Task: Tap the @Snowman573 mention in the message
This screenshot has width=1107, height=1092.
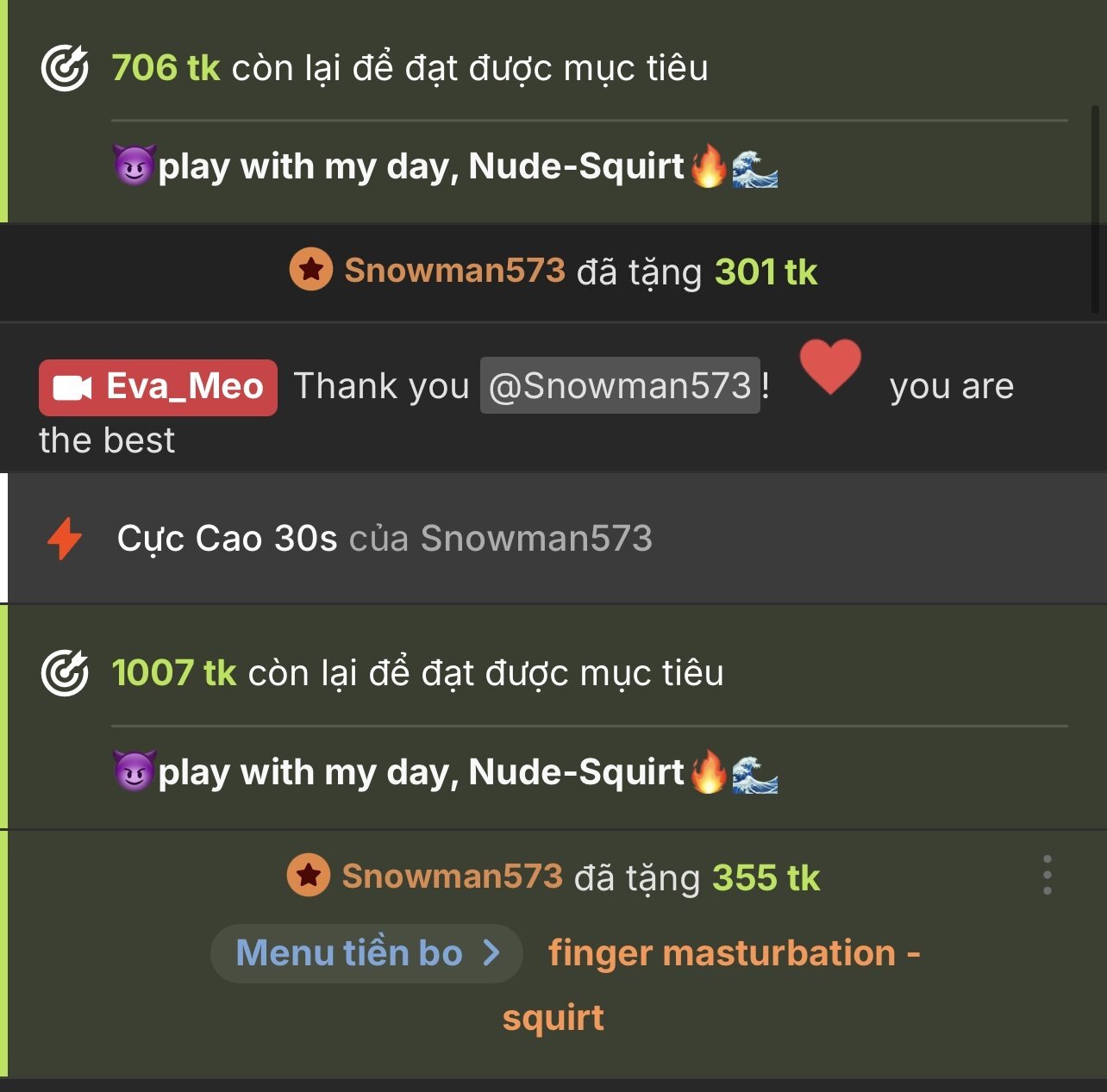Action: [x=620, y=385]
